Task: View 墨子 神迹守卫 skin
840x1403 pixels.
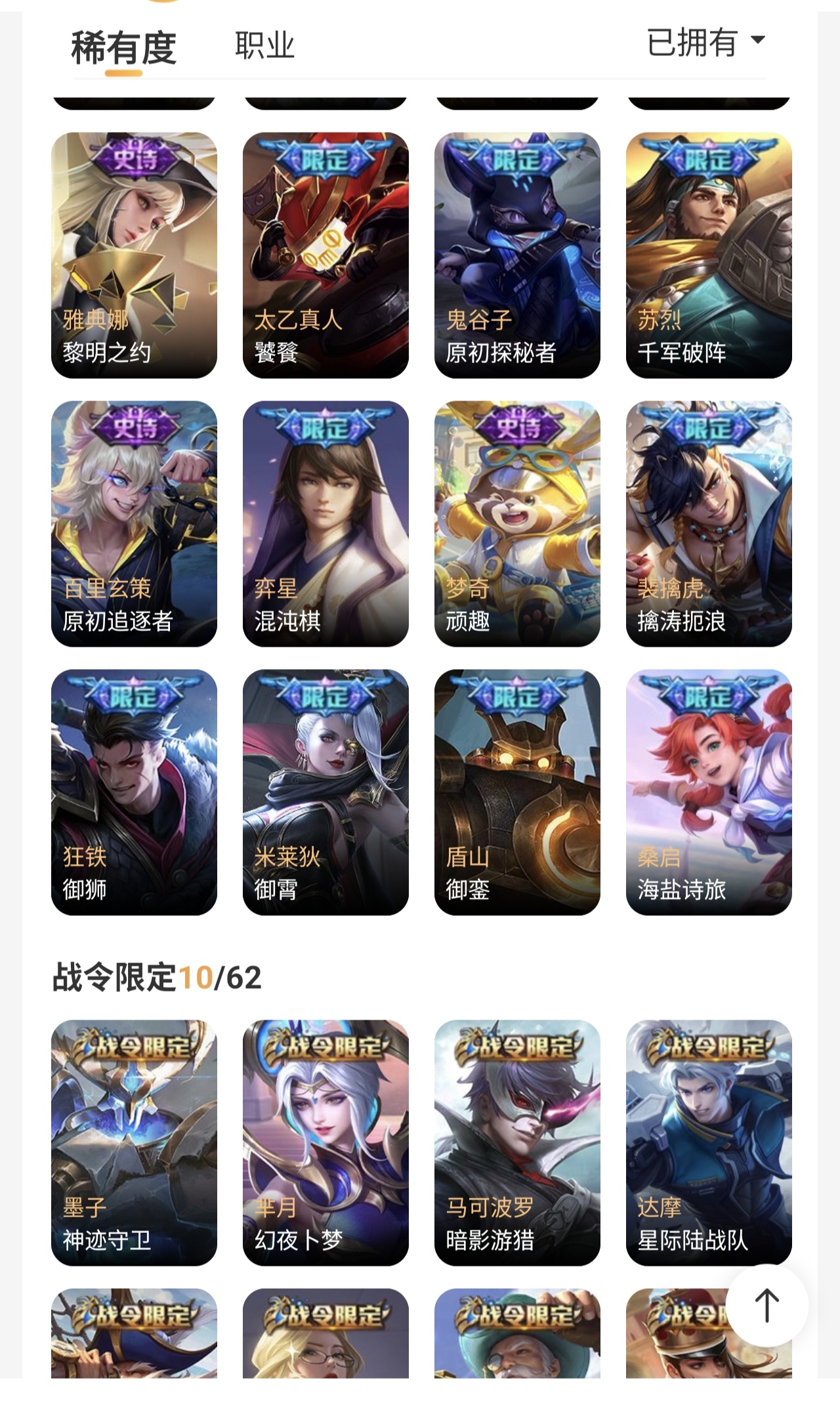Action: [x=134, y=1142]
